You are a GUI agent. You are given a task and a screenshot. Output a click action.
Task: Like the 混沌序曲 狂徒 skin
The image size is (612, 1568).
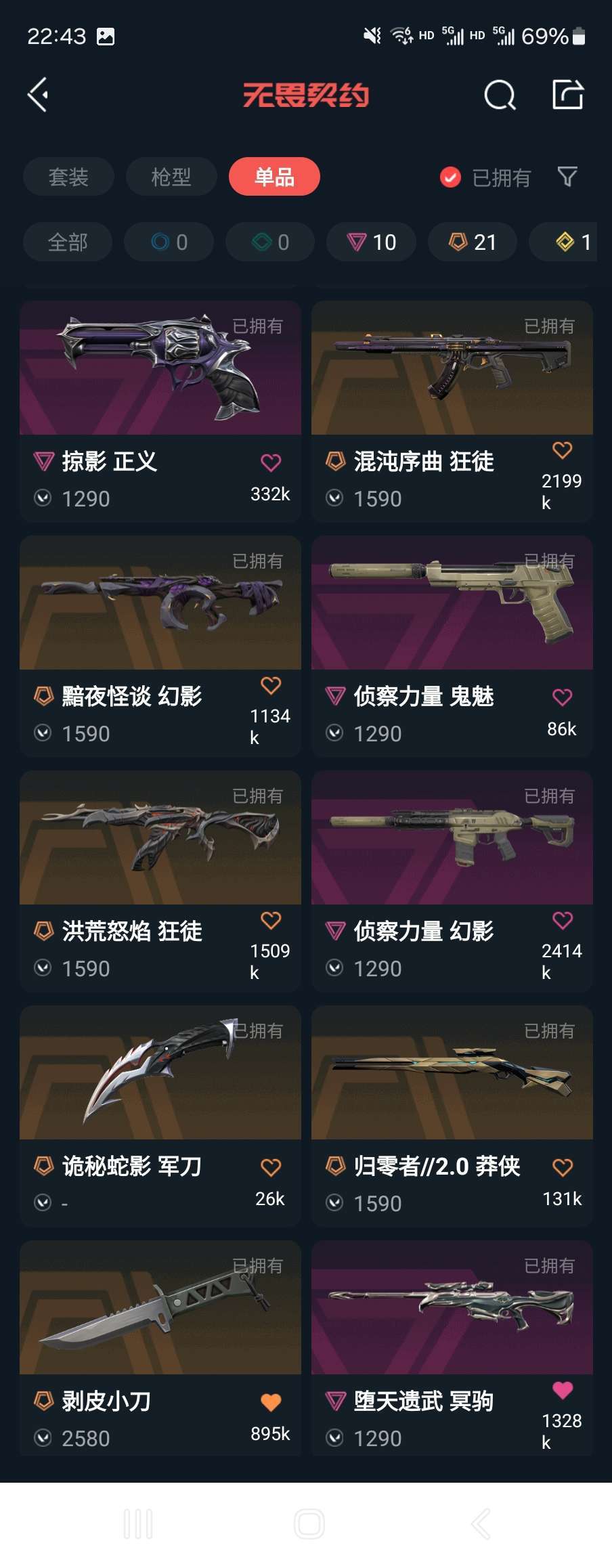coord(562,450)
